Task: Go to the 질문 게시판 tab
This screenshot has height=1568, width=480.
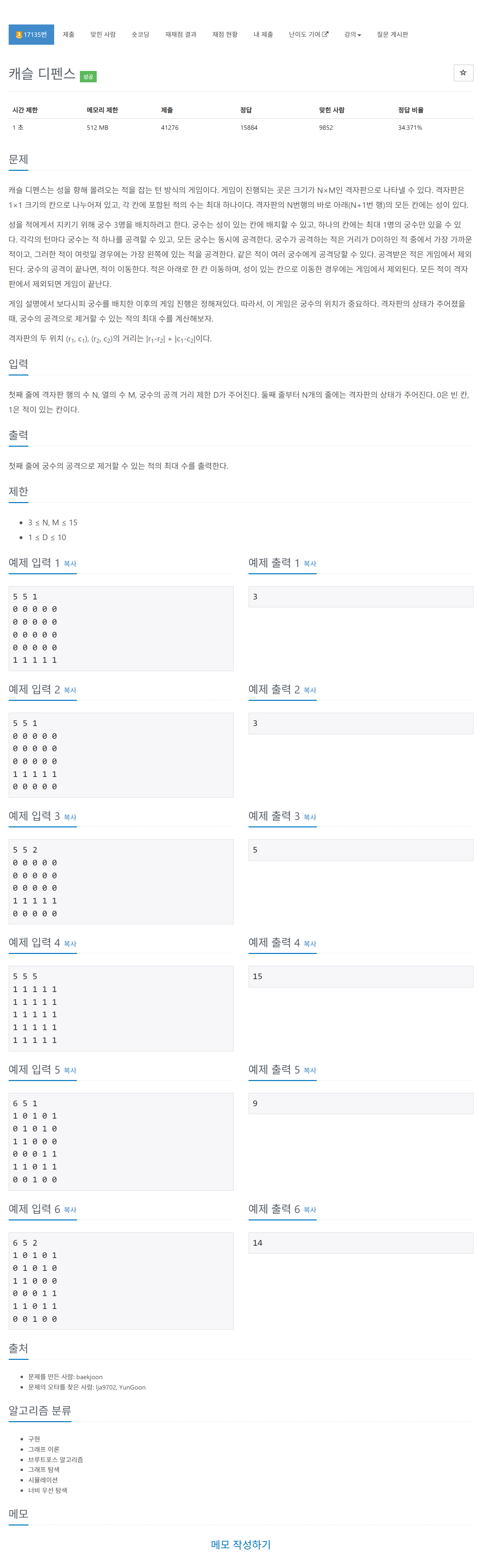Action: click(x=392, y=35)
